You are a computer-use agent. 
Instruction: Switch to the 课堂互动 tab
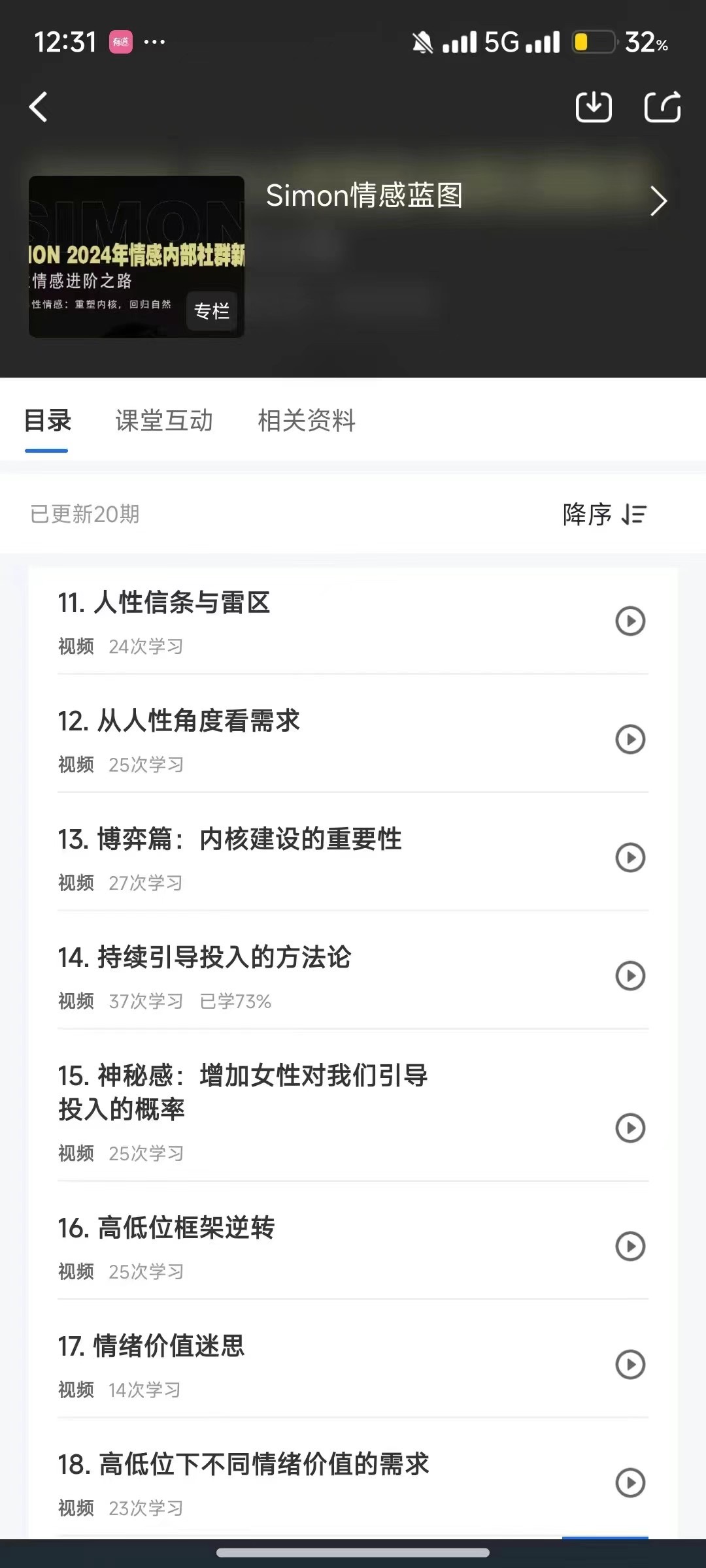pyautogui.click(x=164, y=421)
